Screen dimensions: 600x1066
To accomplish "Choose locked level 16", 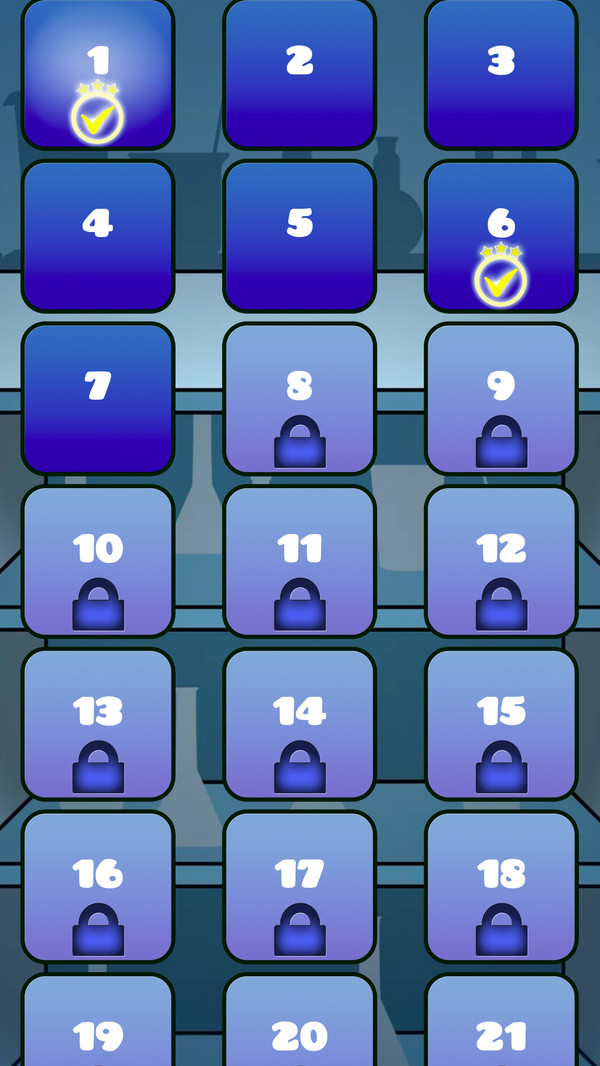I will [x=98, y=887].
